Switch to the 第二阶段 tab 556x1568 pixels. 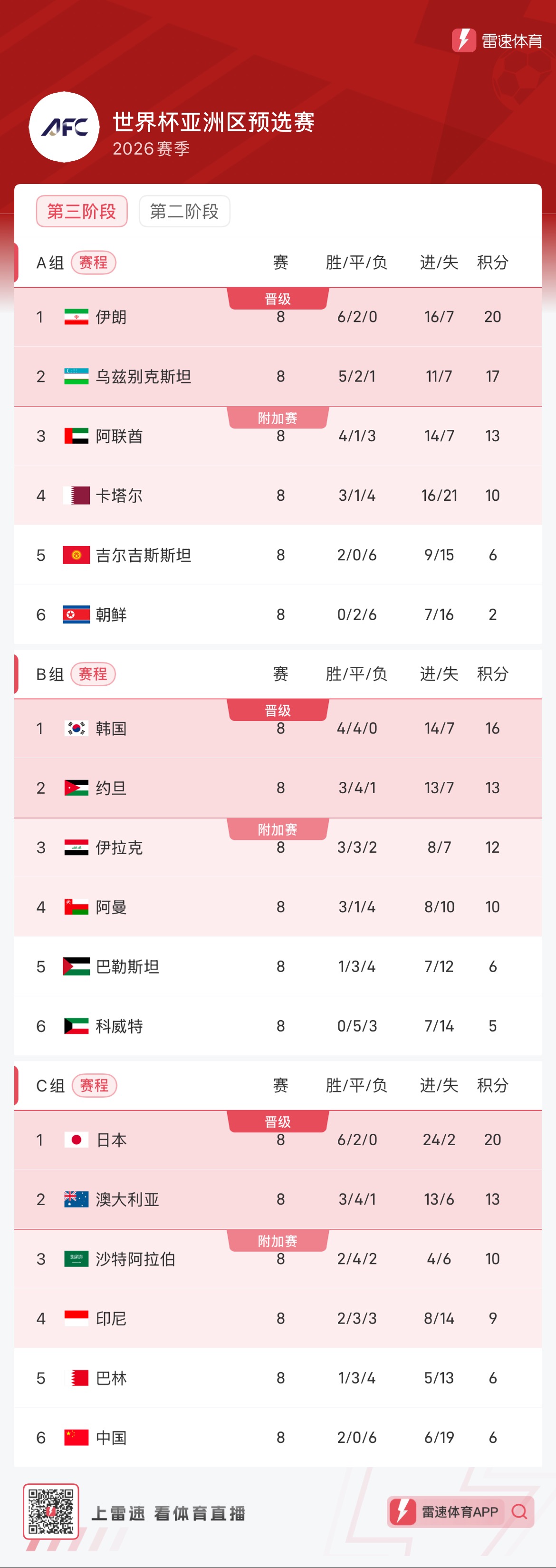coord(184,211)
